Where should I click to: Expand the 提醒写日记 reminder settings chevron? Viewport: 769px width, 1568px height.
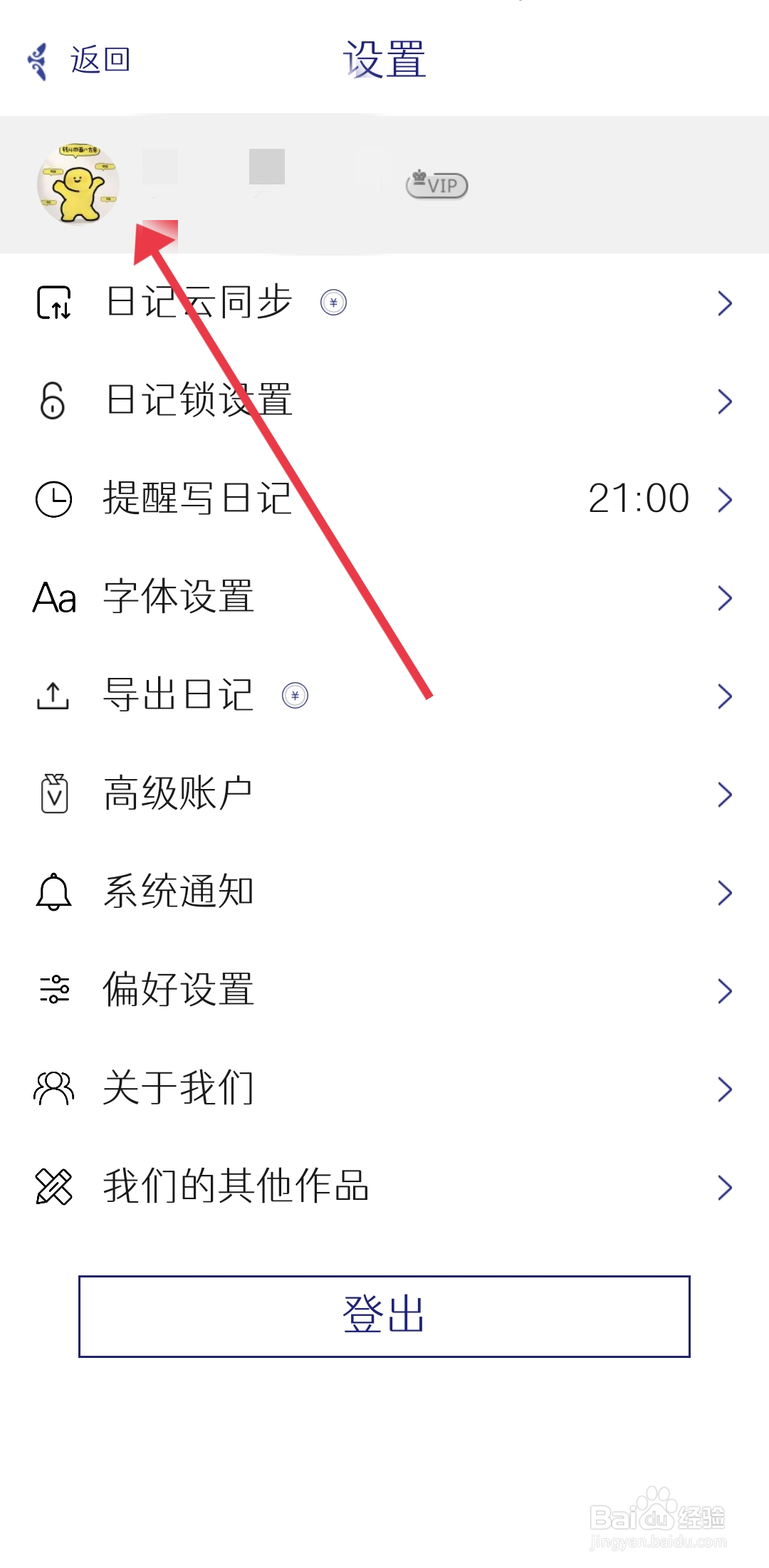pos(725,498)
